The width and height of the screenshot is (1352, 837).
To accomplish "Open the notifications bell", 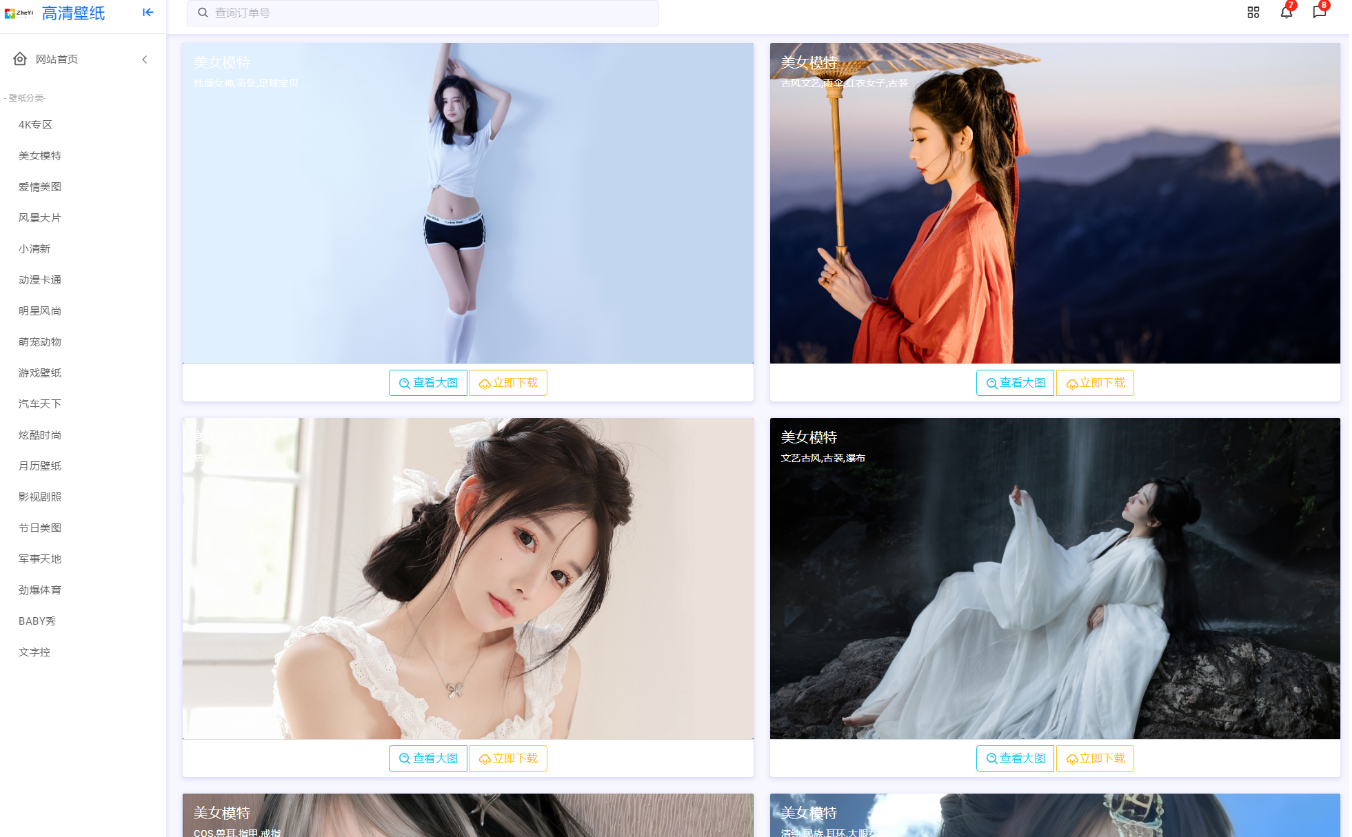I will click(x=1286, y=12).
